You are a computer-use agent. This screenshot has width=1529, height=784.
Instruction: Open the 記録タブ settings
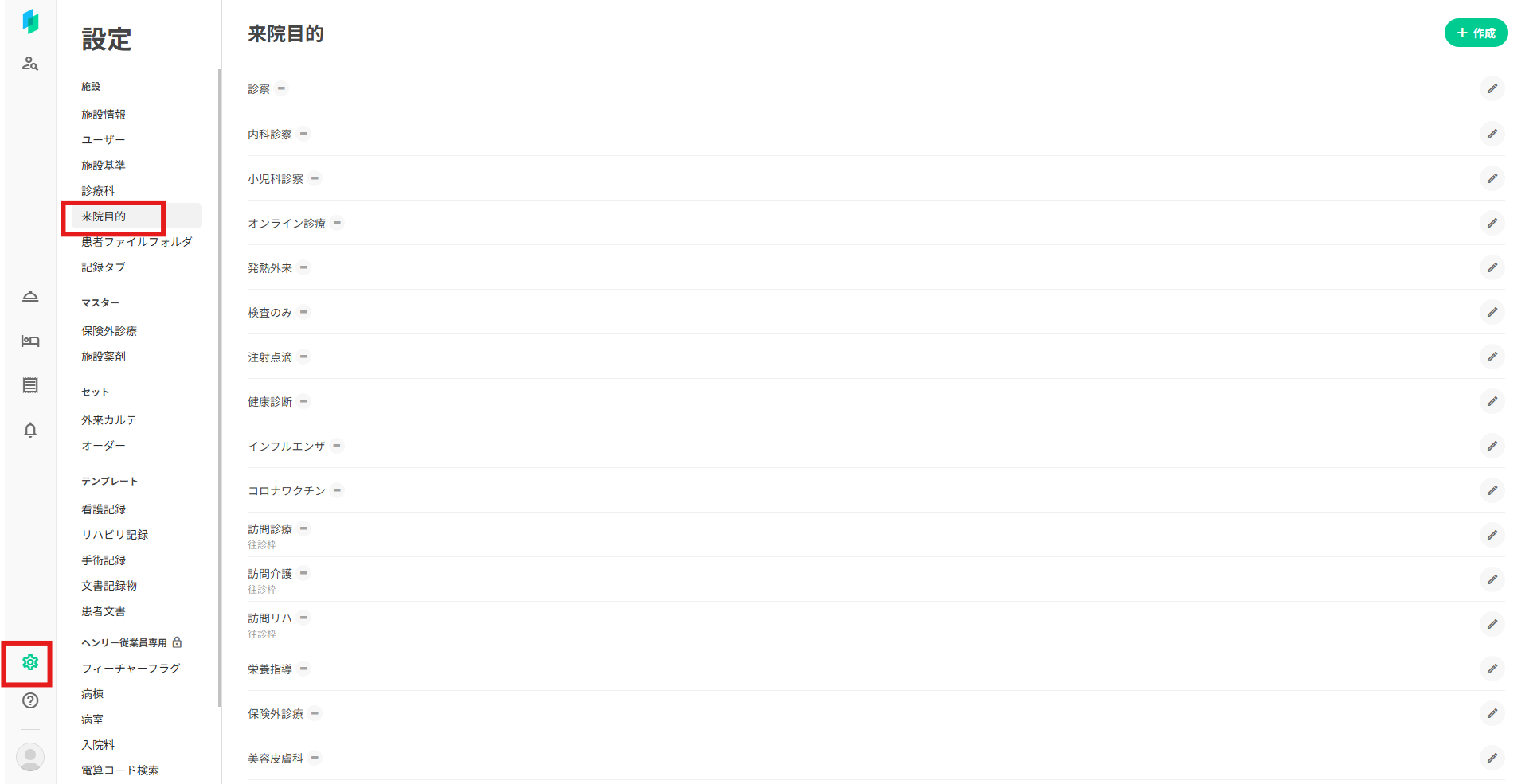point(104,267)
